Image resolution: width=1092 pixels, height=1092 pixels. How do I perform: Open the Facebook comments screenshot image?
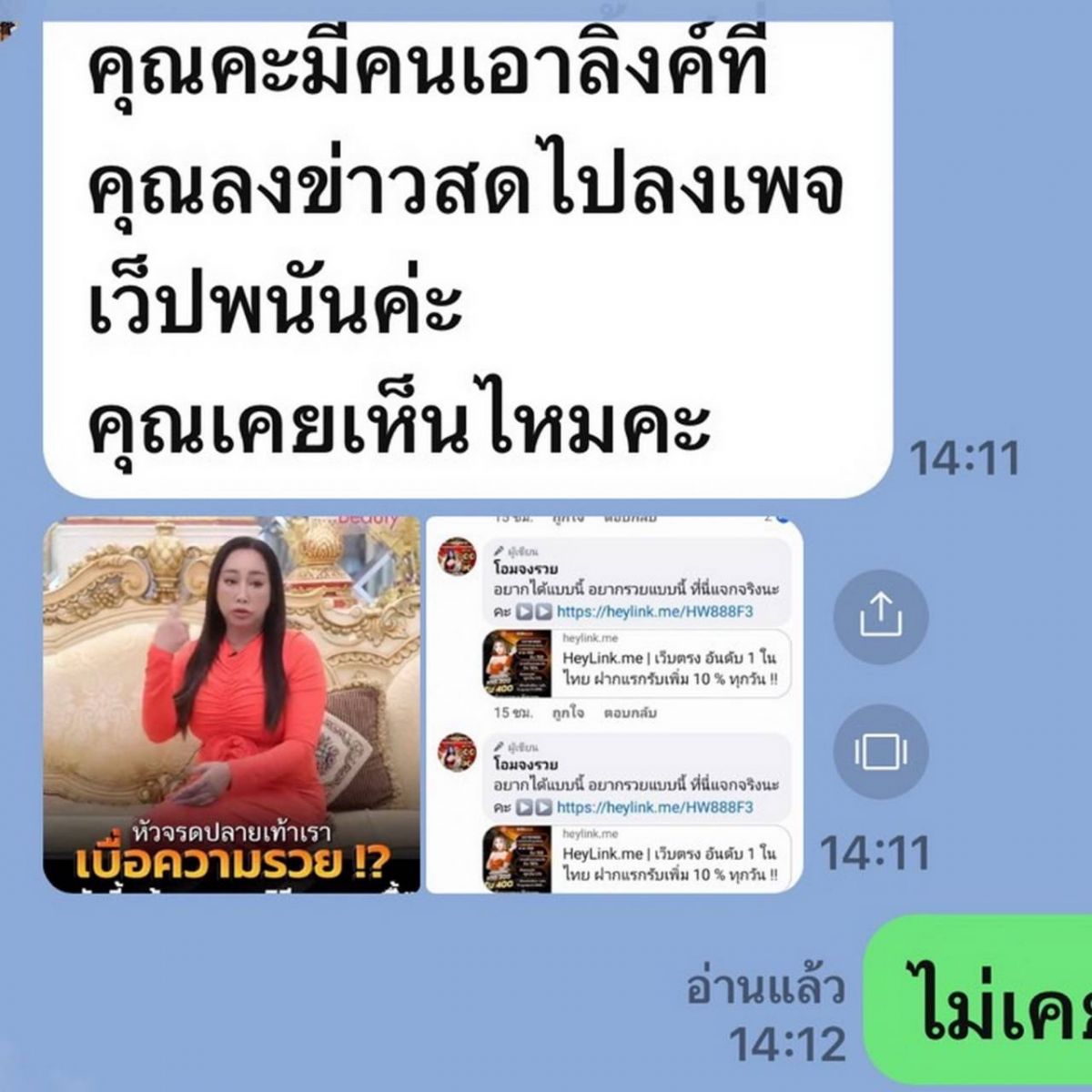[614, 704]
